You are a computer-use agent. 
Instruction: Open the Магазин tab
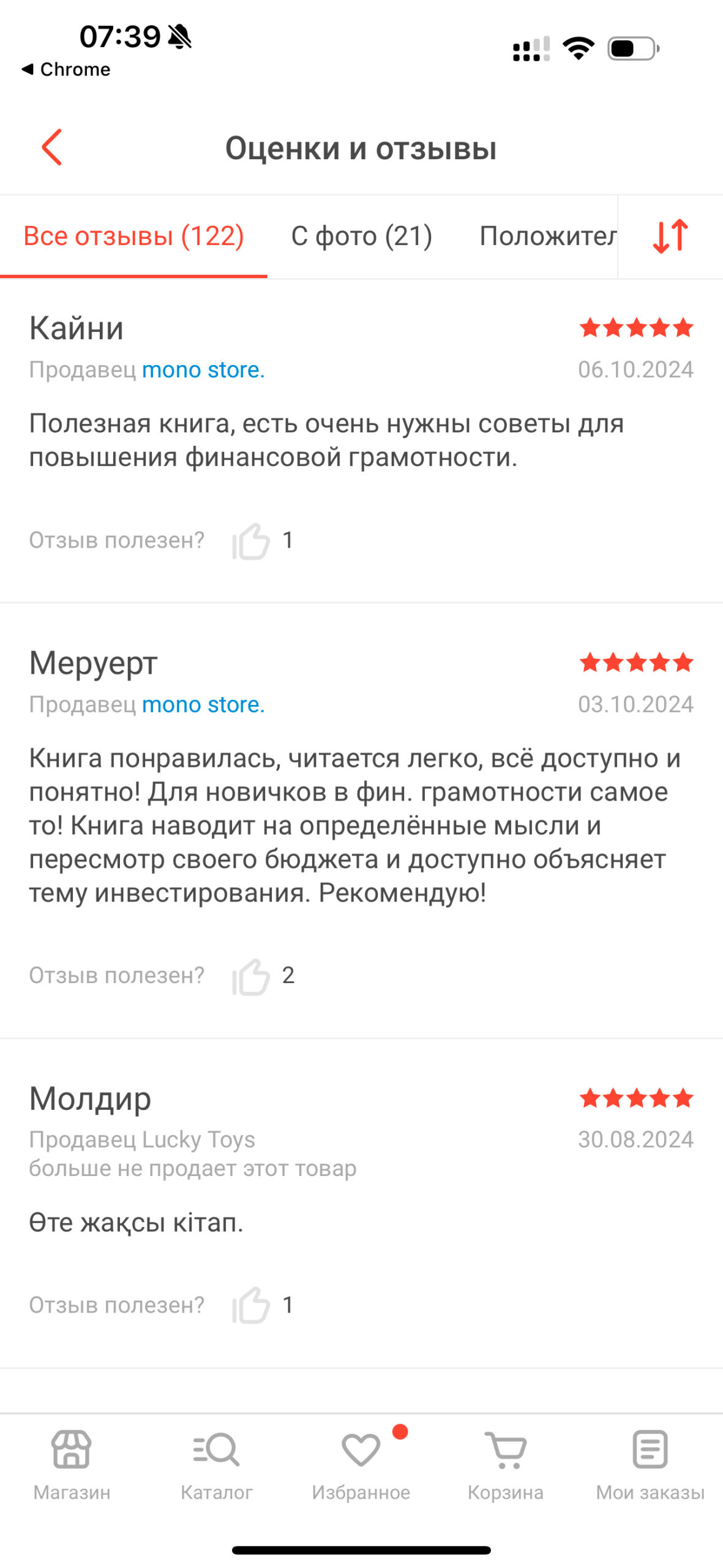[x=72, y=1466]
